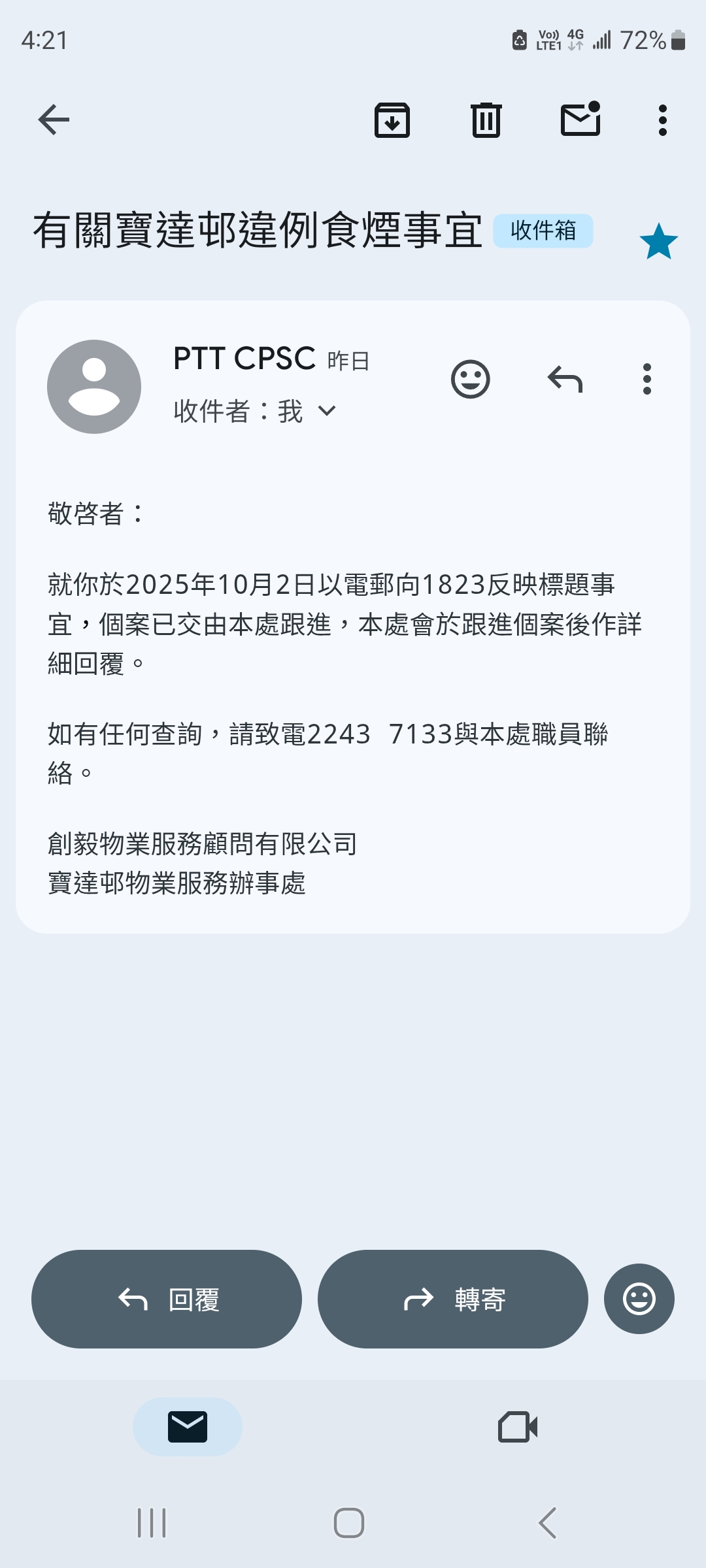
Task: Open the top app bar overflow menu
Action: 662,120
